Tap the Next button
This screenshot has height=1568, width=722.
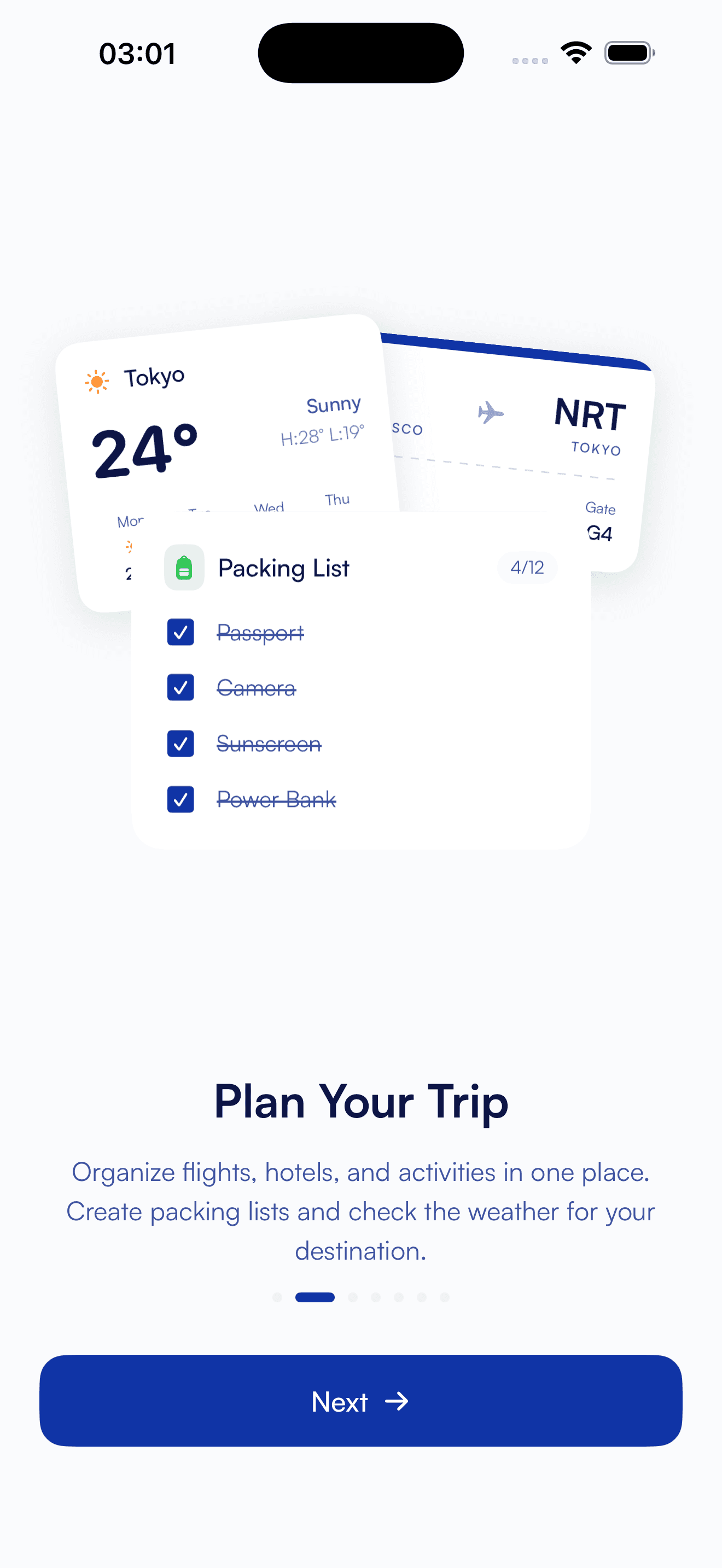pyautogui.click(x=360, y=1400)
